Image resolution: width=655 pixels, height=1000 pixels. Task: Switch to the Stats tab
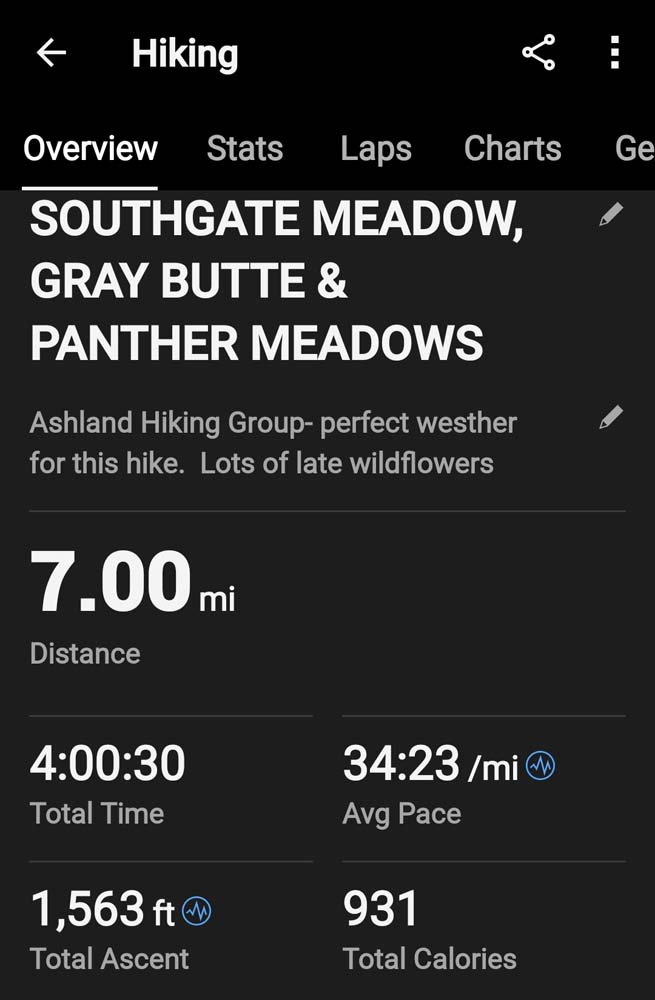tap(245, 149)
